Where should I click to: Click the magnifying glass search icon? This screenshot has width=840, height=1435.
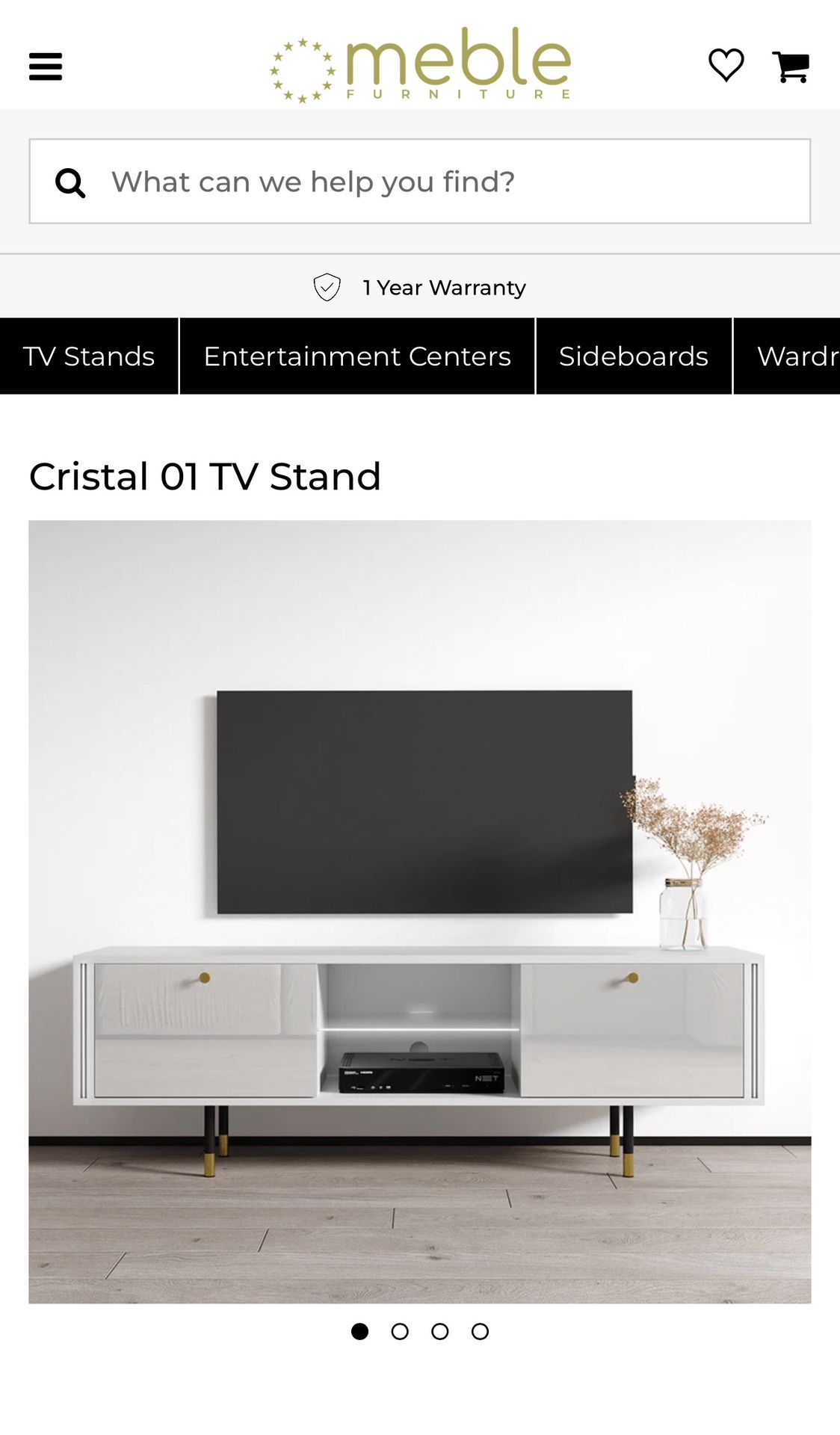pyautogui.click(x=70, y=181)
